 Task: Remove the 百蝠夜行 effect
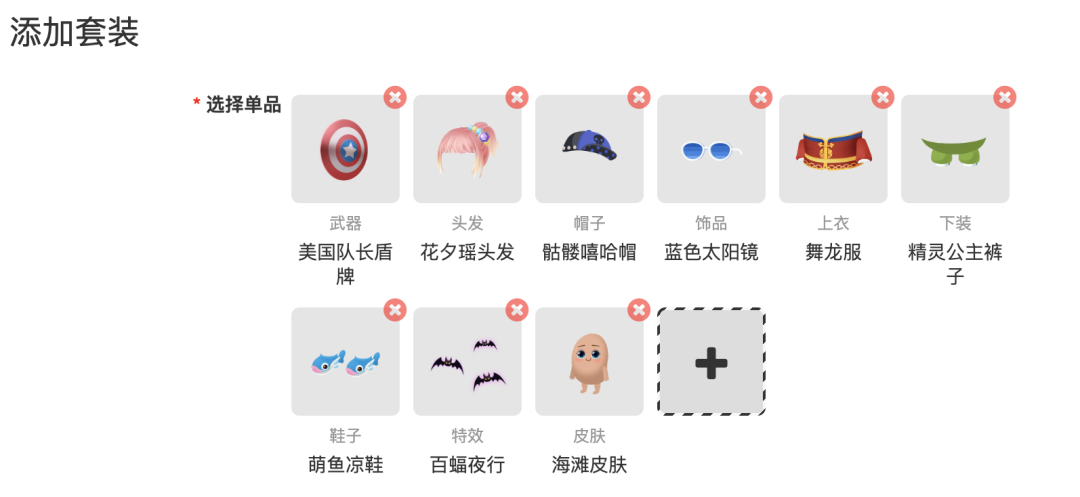pos(517,310)
